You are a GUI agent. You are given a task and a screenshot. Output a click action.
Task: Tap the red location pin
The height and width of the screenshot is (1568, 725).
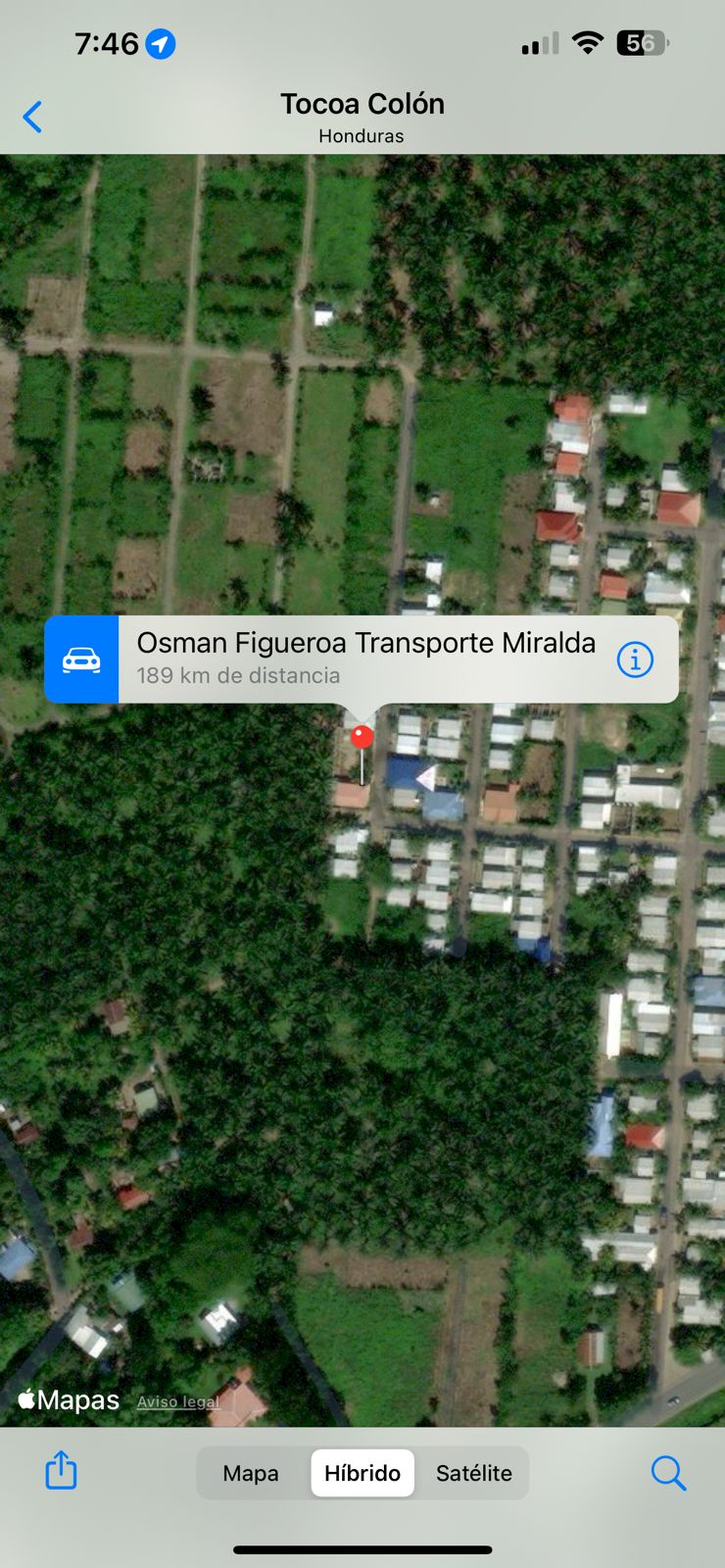362,737
